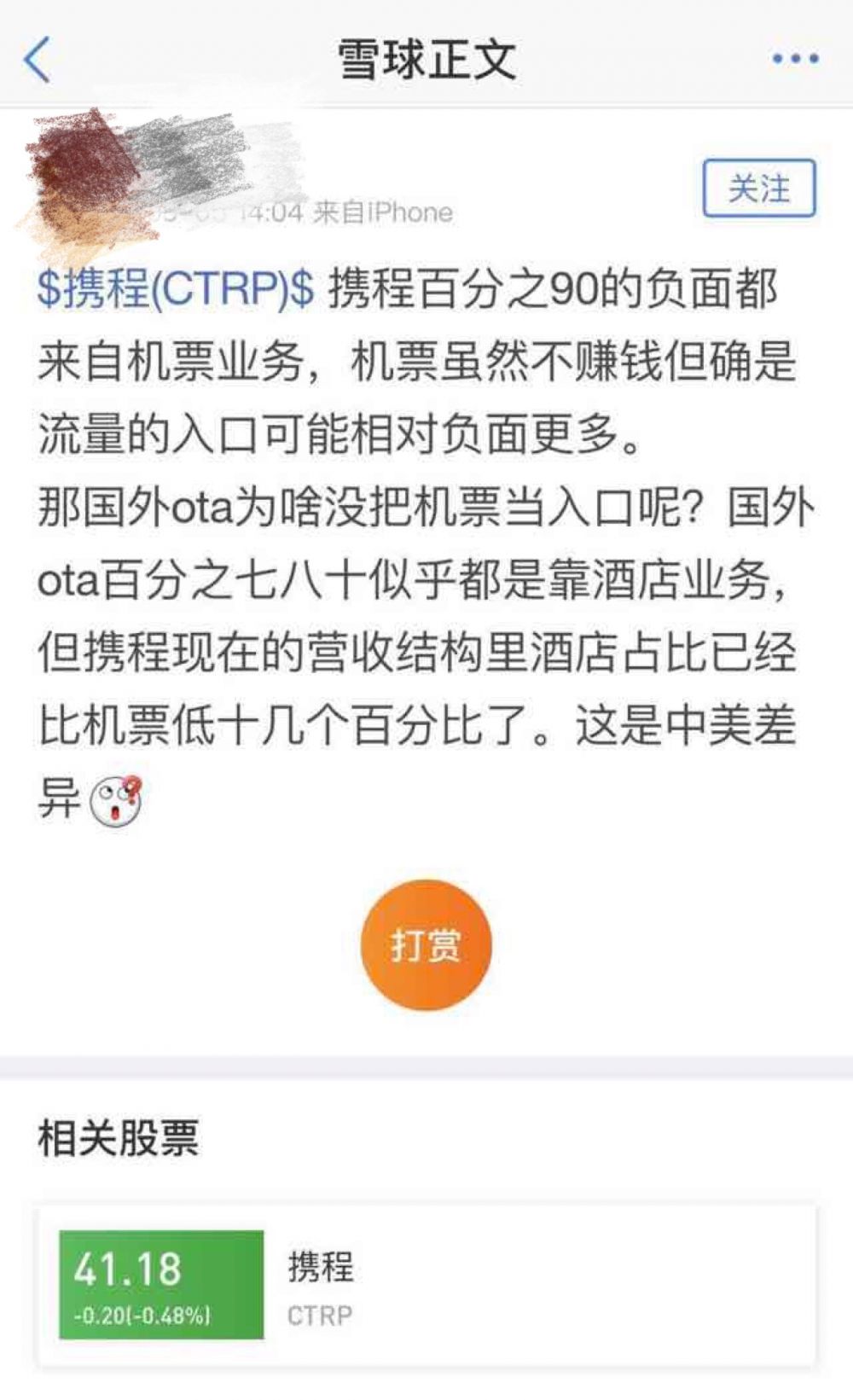Screen dimensions: 853x1400
Task: Open the $携程(CTRP)$ stock link
Action: (176, 288)
